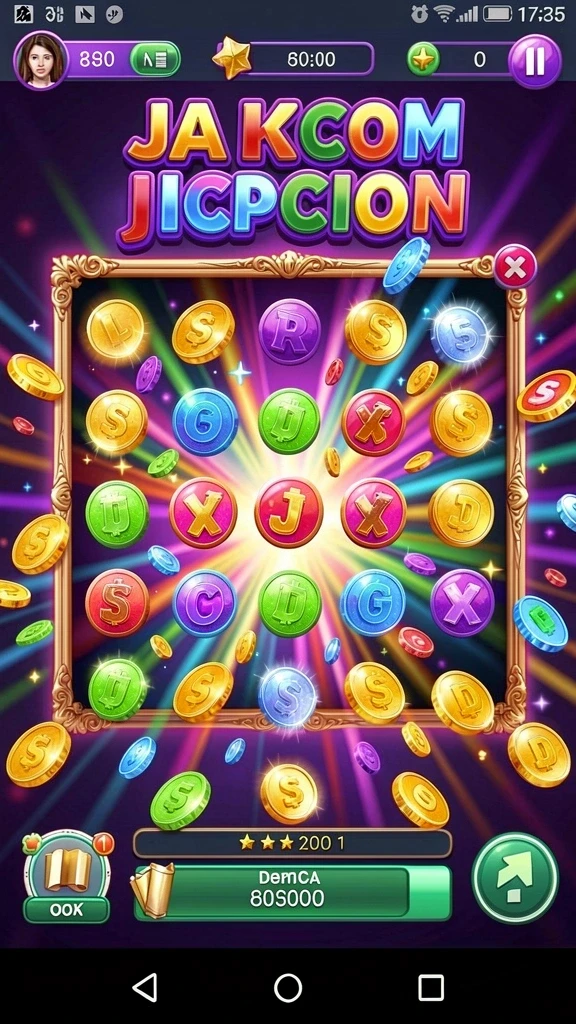Image resolution: width=576 pixels, height=1024 pixels.
Task: Pause the game with the purple button
Action: tap(535, 61)
